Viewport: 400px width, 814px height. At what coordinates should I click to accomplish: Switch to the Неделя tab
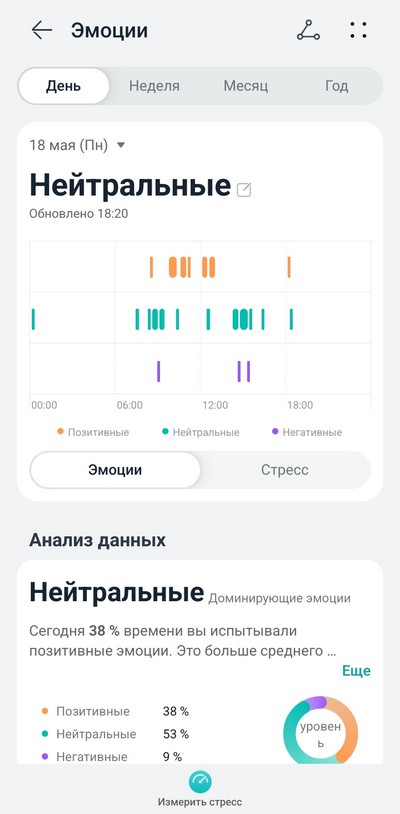pos(154,86)
